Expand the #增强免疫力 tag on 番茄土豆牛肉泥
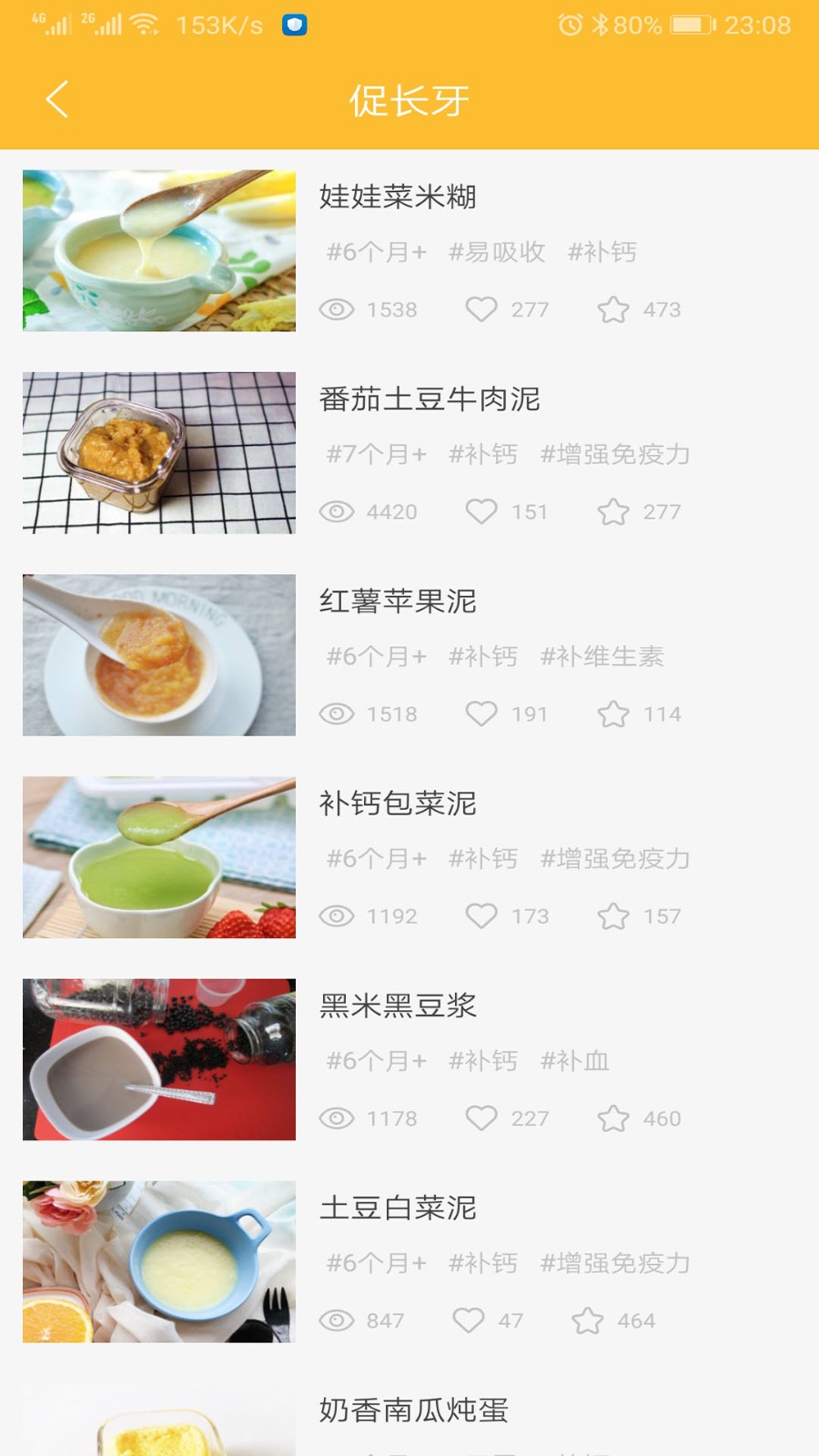 [616, 455]
